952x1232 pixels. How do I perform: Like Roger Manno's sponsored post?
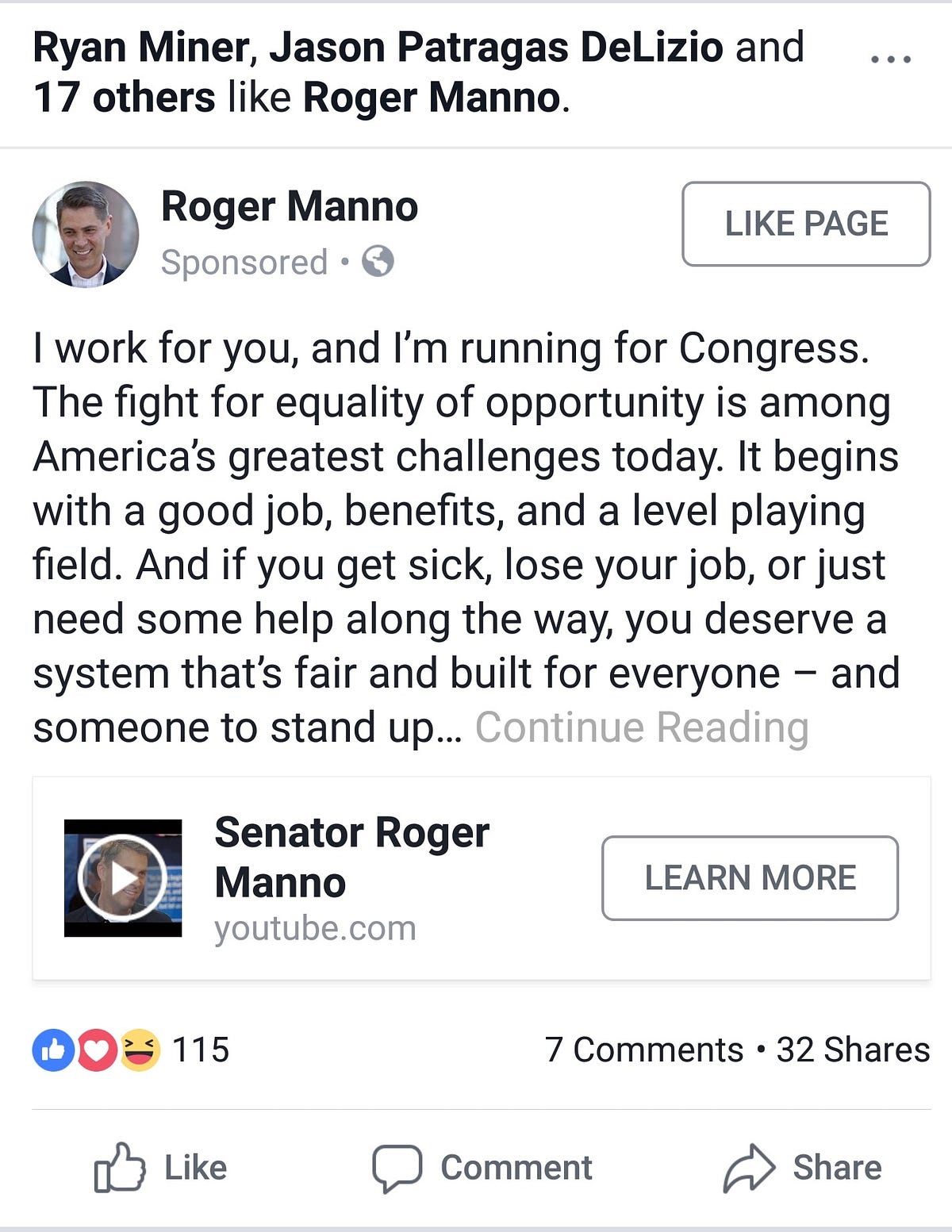click(x=160, y=1168)
